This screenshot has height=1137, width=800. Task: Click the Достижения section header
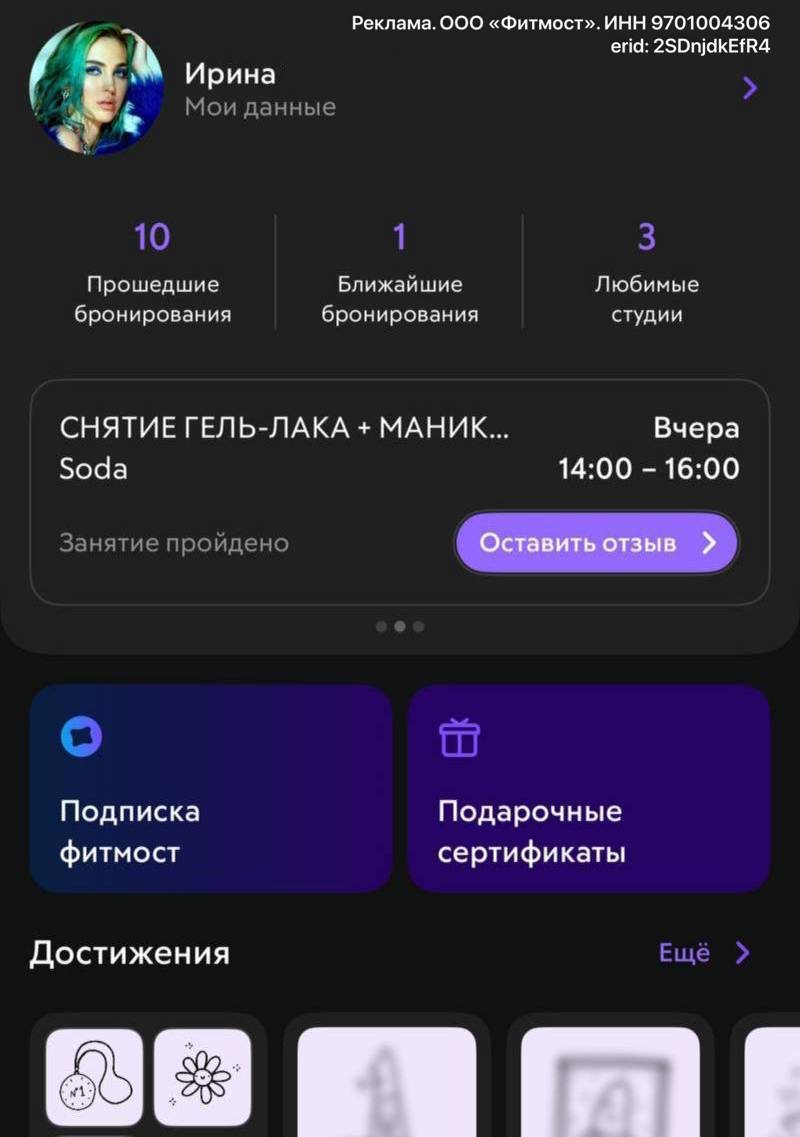128,954
